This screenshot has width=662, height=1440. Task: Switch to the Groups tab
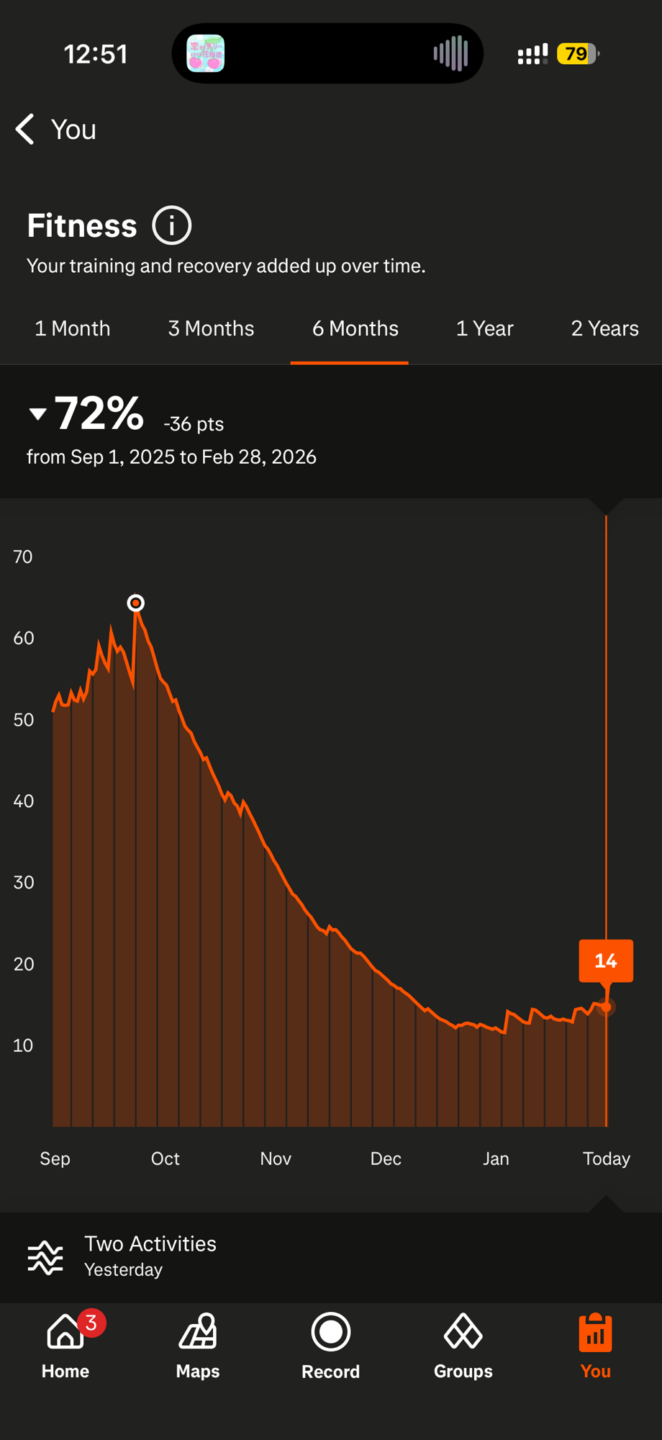coord(463,1347)
